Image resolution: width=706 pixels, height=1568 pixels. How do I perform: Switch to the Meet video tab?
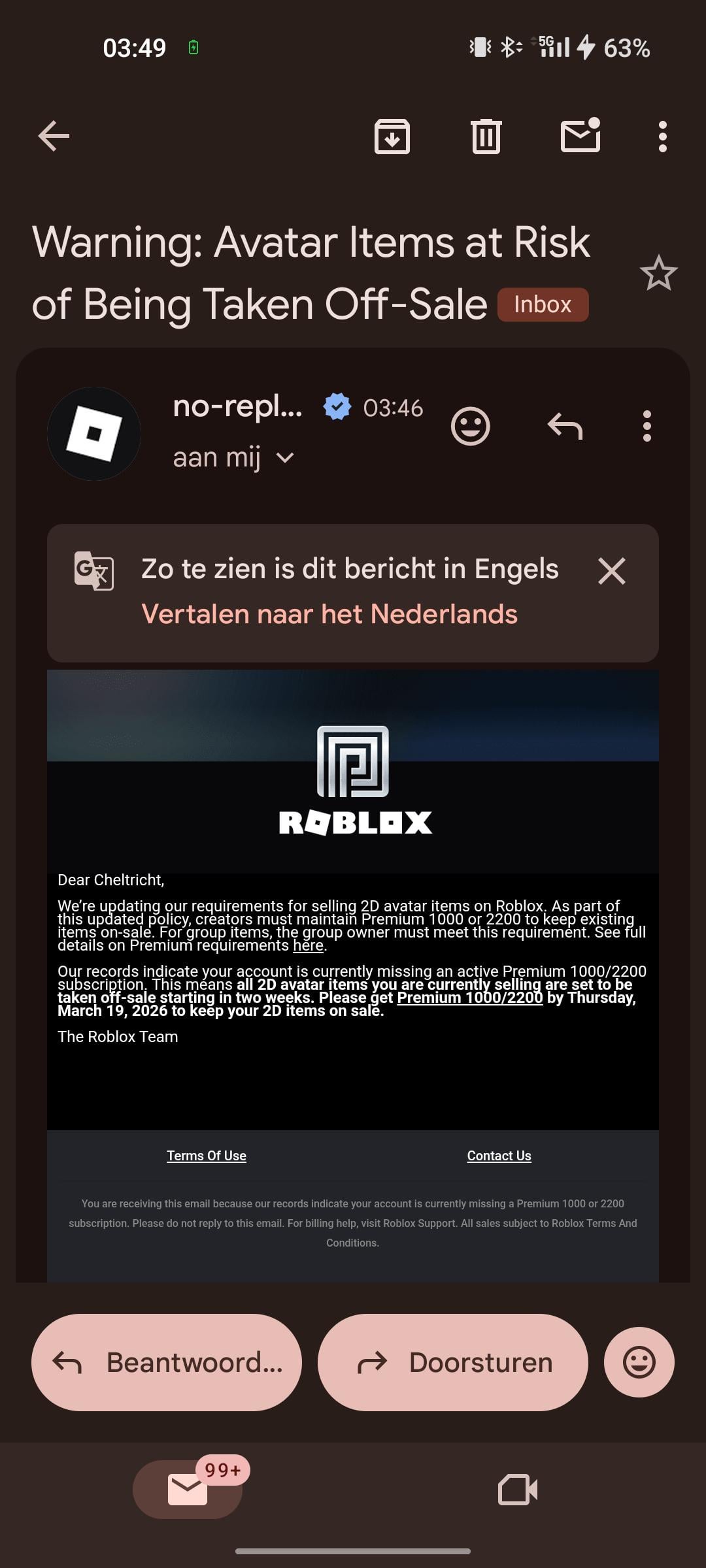(x=518, y=1490)
